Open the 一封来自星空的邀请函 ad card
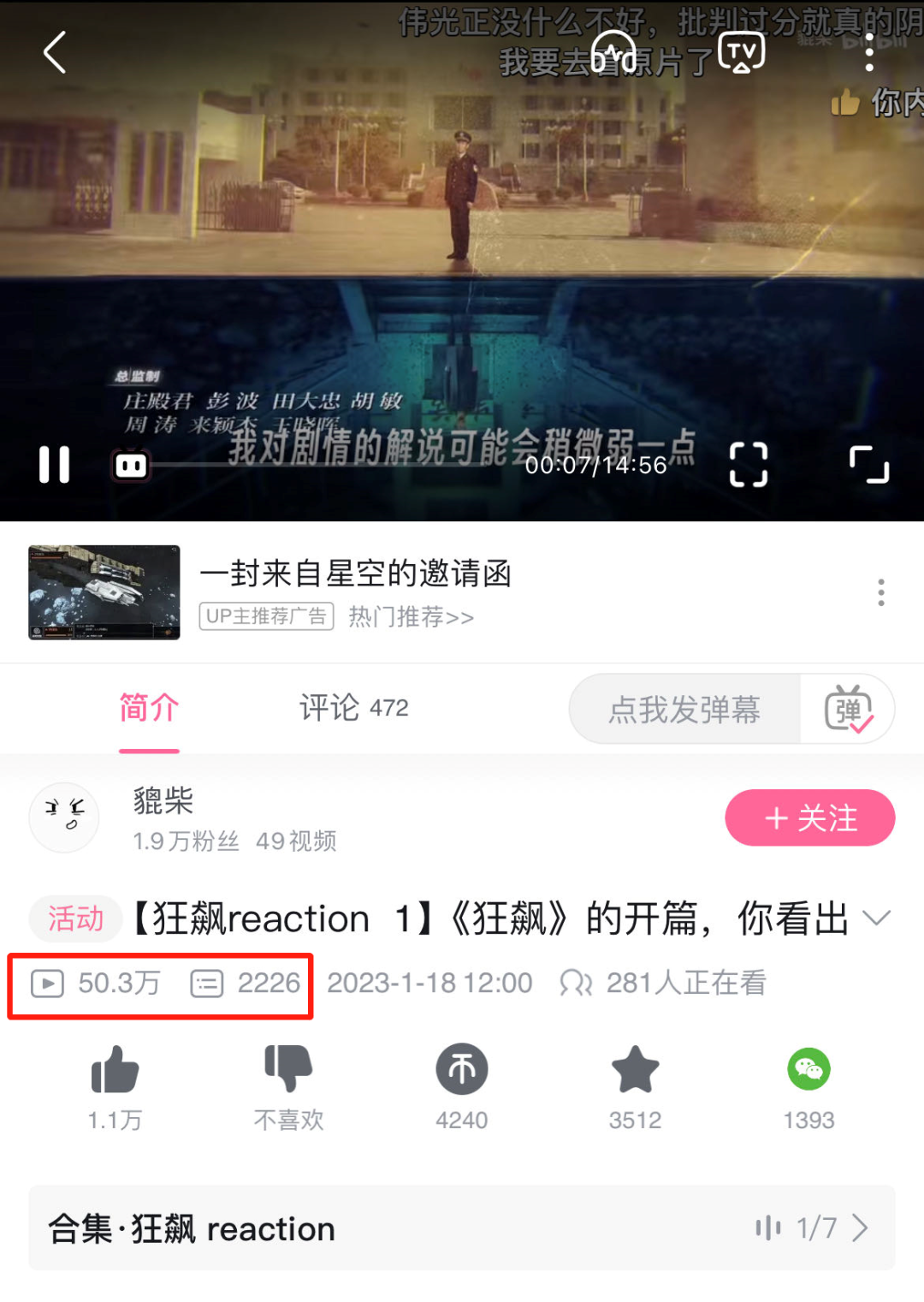Viewport: 924px width, 1302px height. point(354,574)
